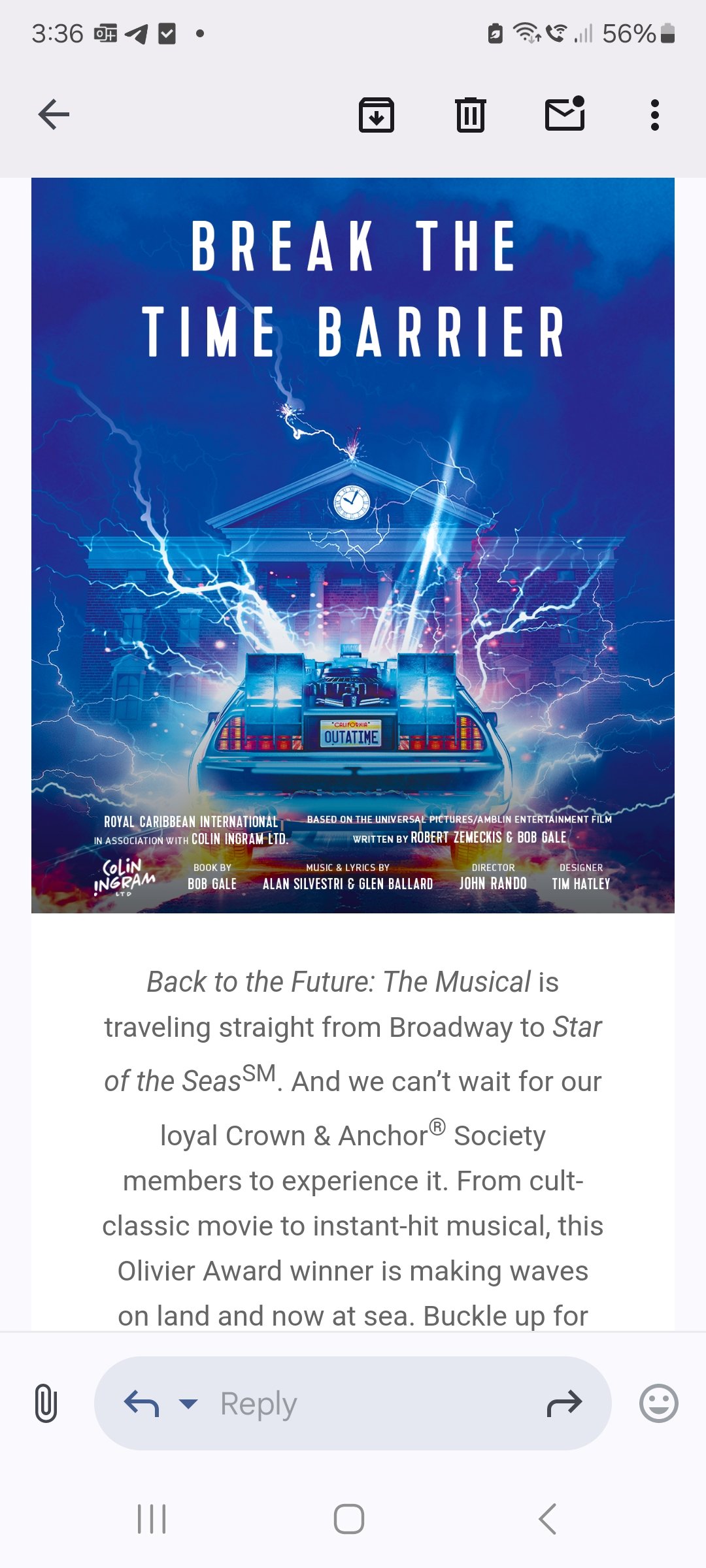The image size is (706, 1568).
Task: Mark this email as unread
Action: pyautogui.click(x=565, y=114)
